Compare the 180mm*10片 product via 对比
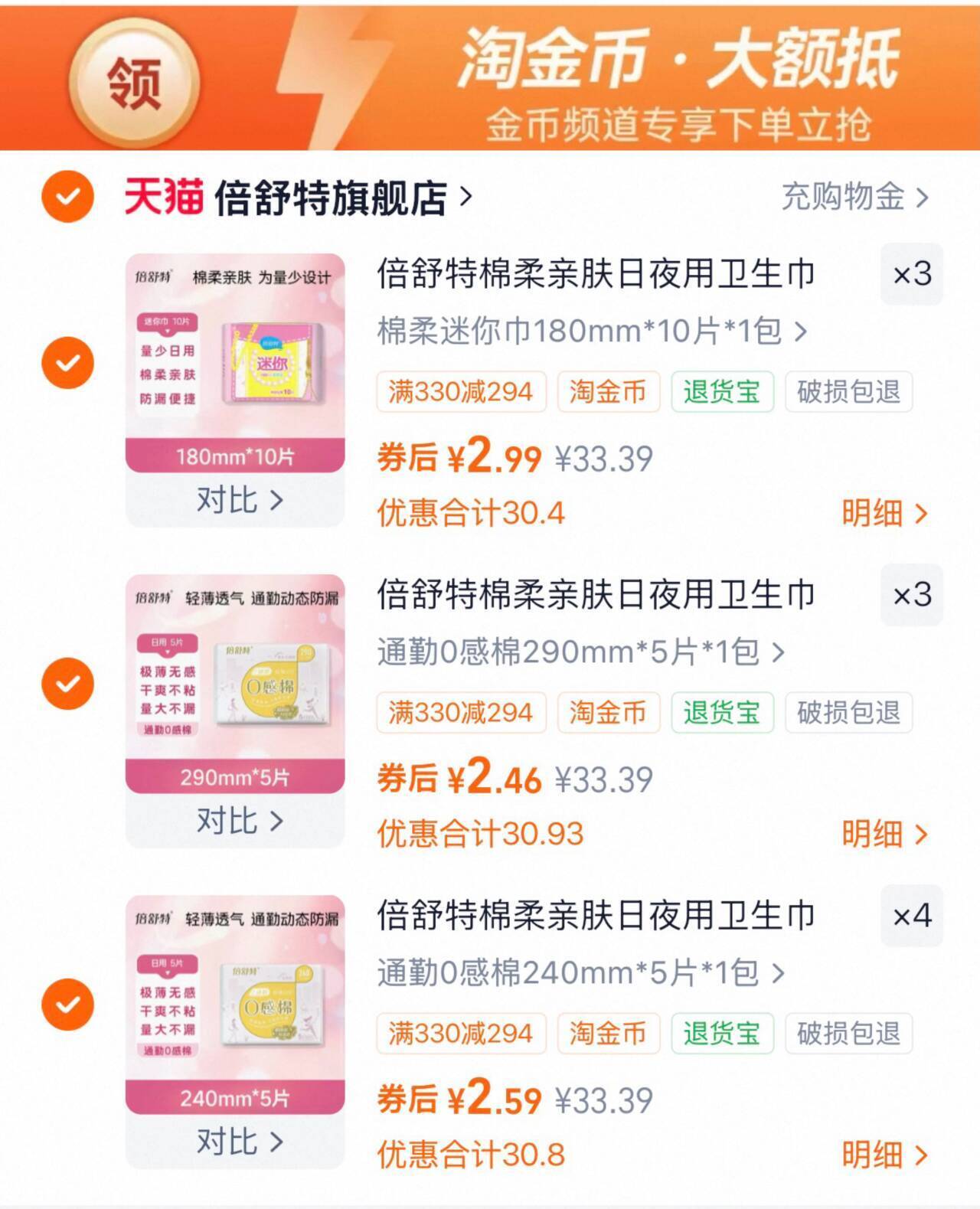Image resolution: width=980 pixels, height=1209 pixels. [x=239, y=500]
